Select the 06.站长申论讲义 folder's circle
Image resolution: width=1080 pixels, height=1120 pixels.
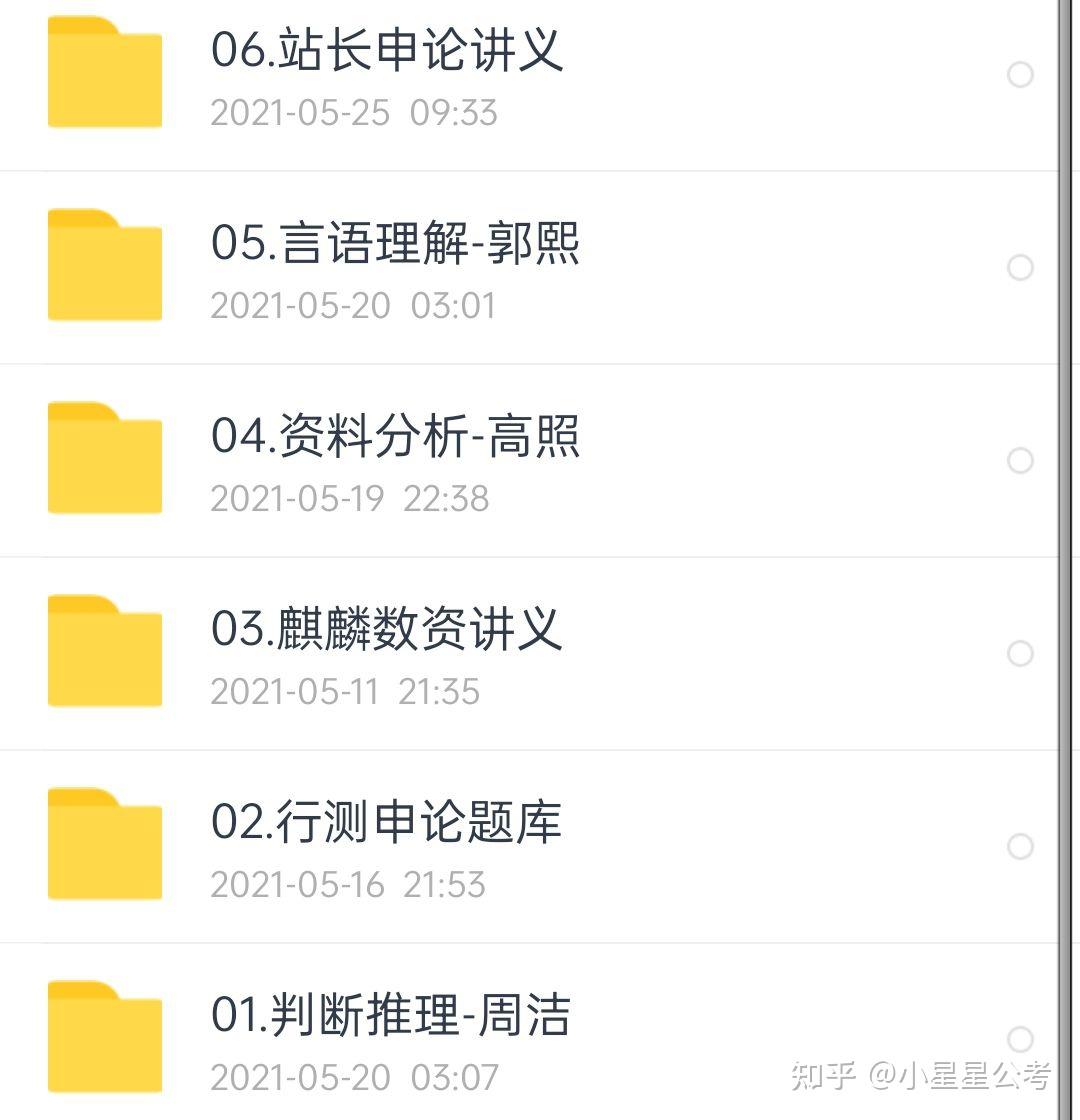[1020, 75]
